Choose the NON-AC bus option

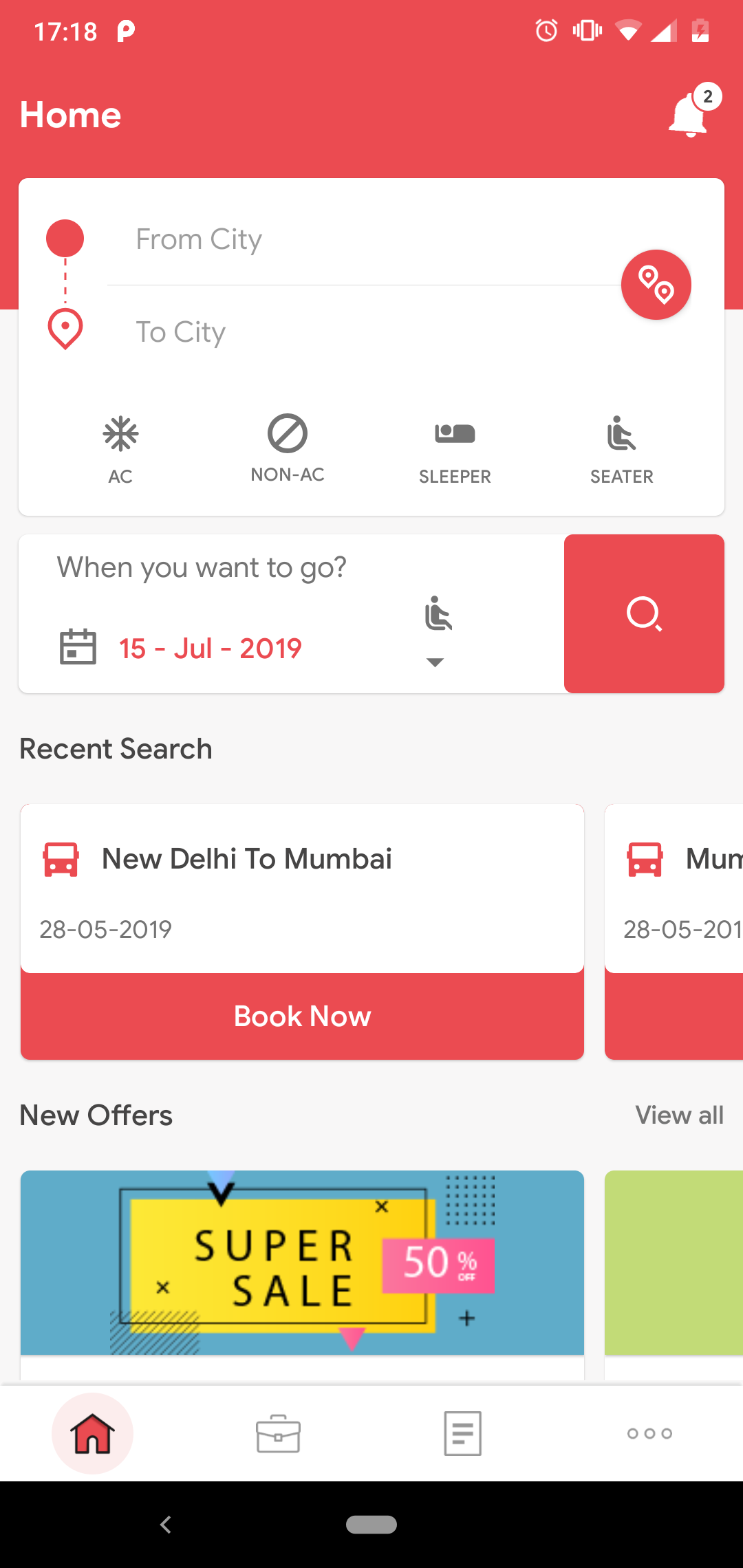pyautogui.click(x=288, y=448)
